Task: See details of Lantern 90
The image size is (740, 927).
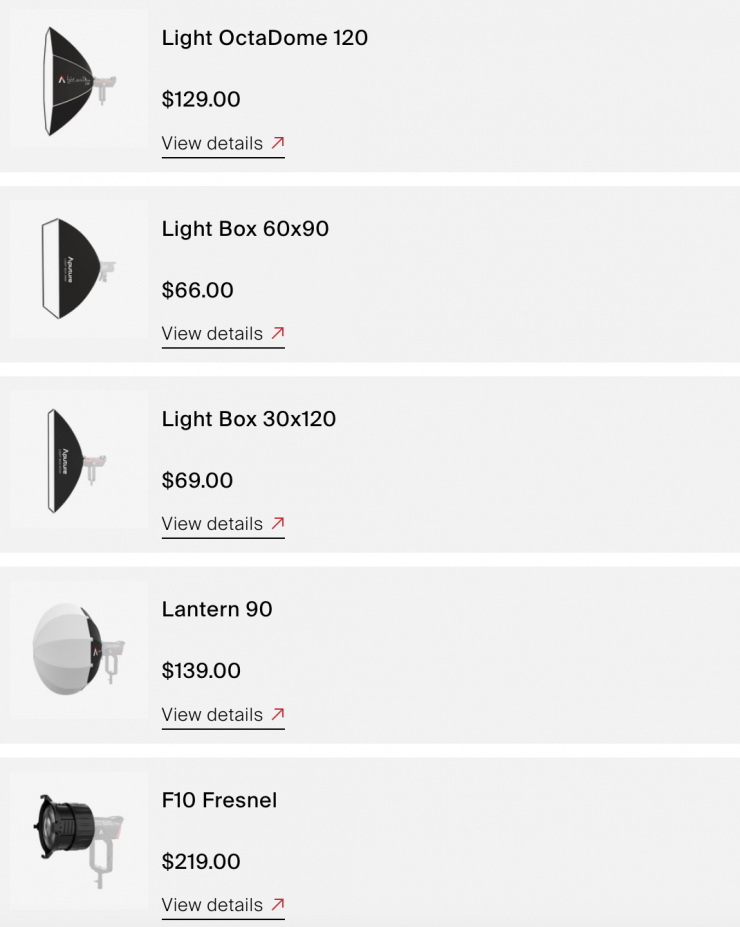Action: (222, 714)
